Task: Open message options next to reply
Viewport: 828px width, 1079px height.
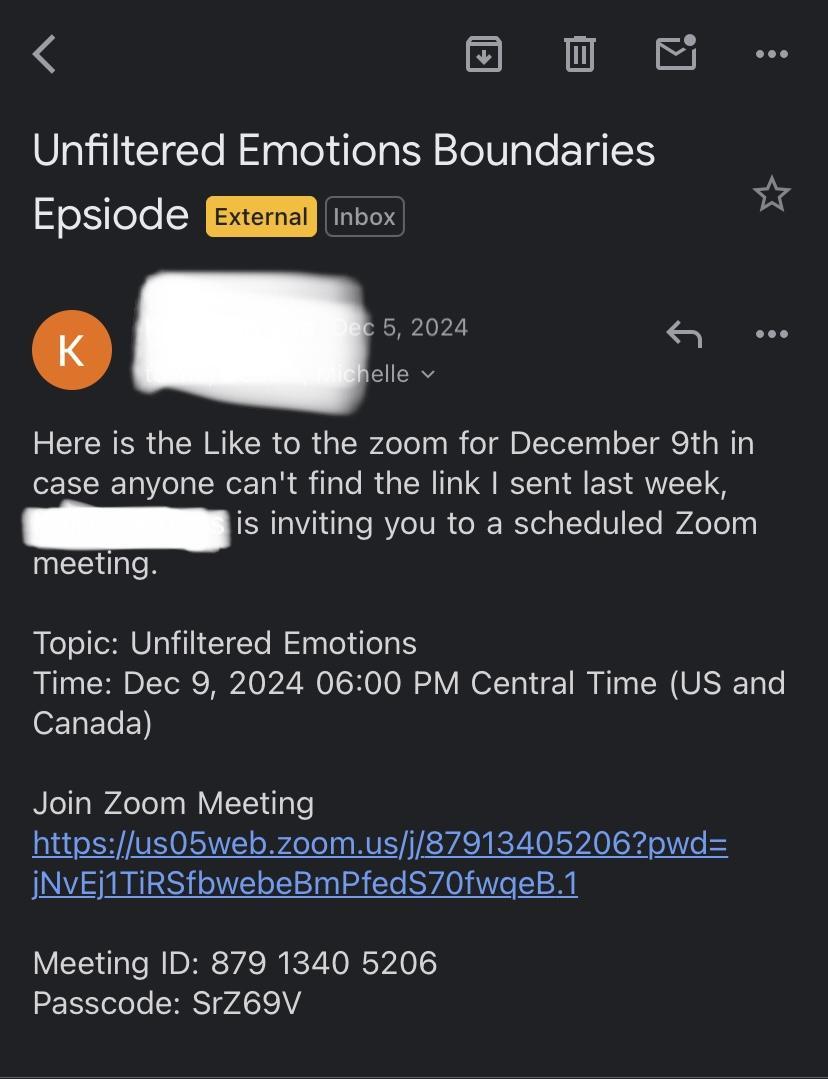Action: pyautogui.click(x=772, y=334)
